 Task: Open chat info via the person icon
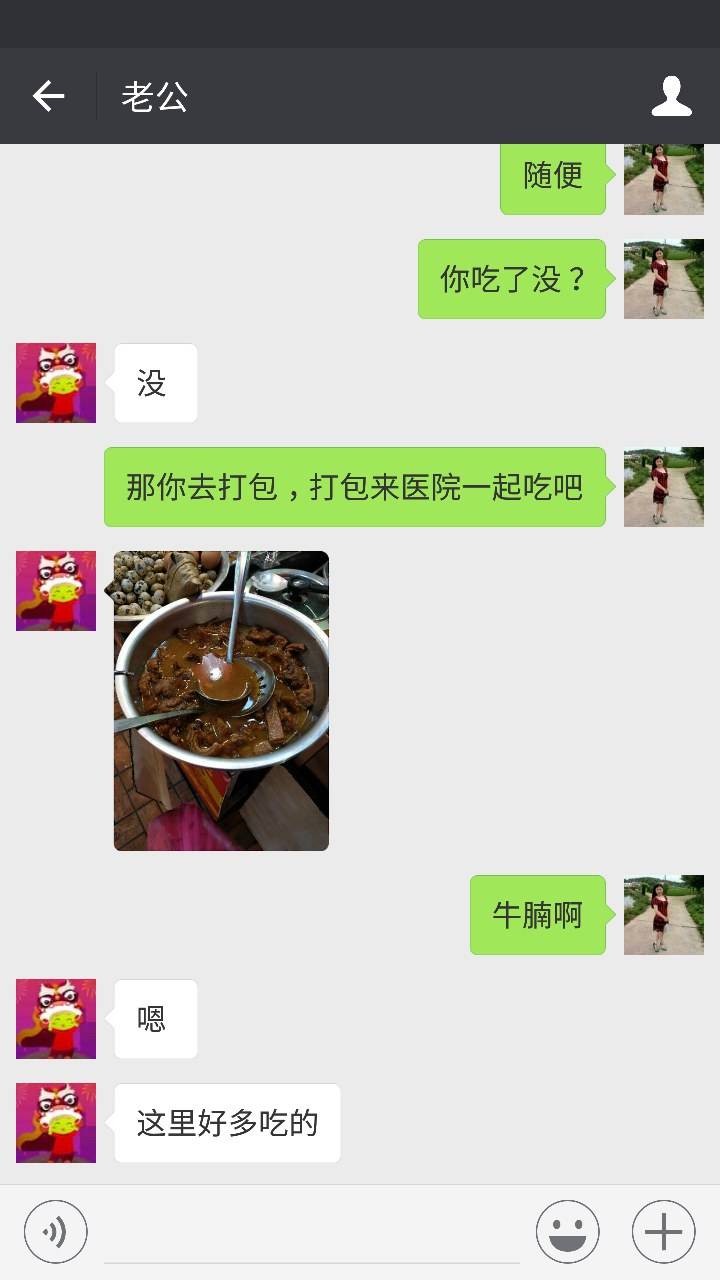pyautogui.click(x=671, y=96)
